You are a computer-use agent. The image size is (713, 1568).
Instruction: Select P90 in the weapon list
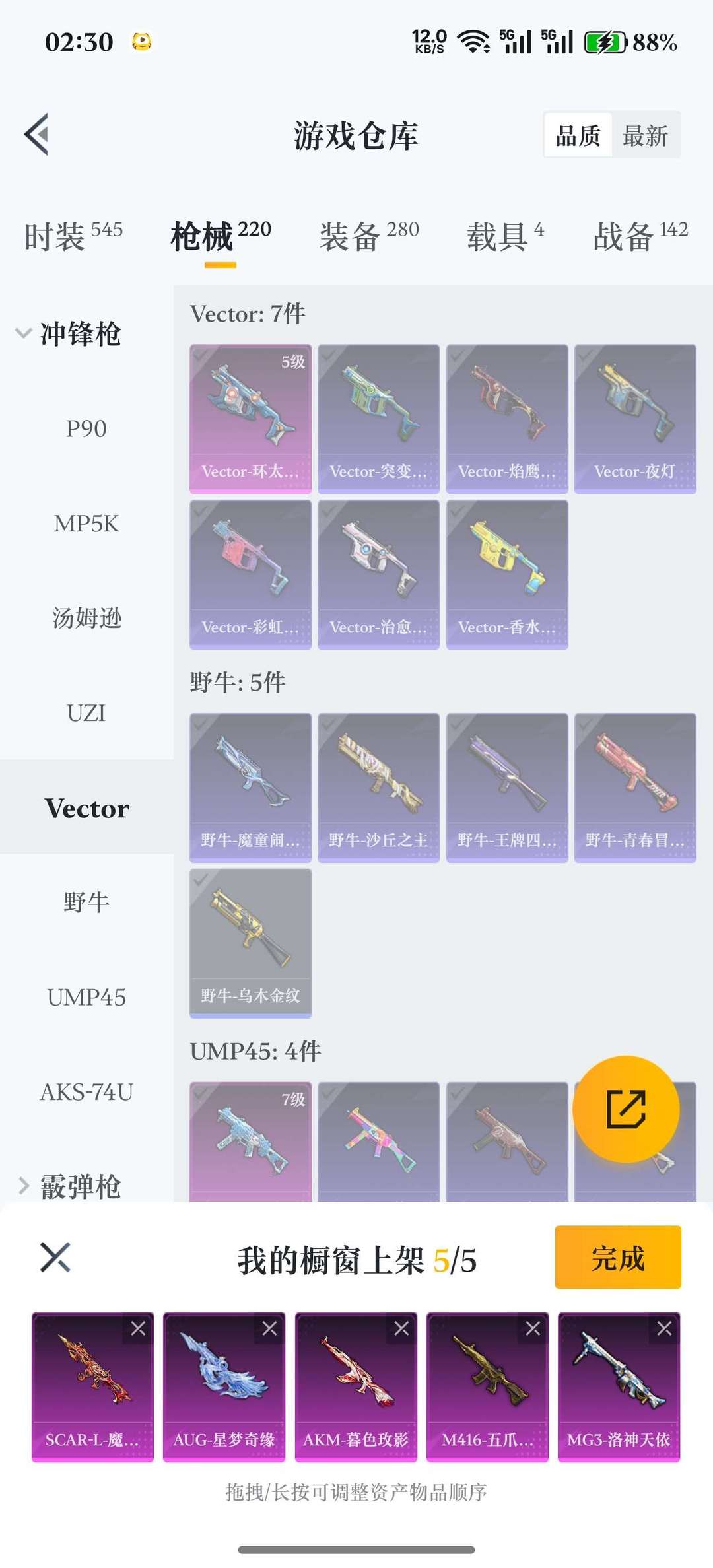86,429
